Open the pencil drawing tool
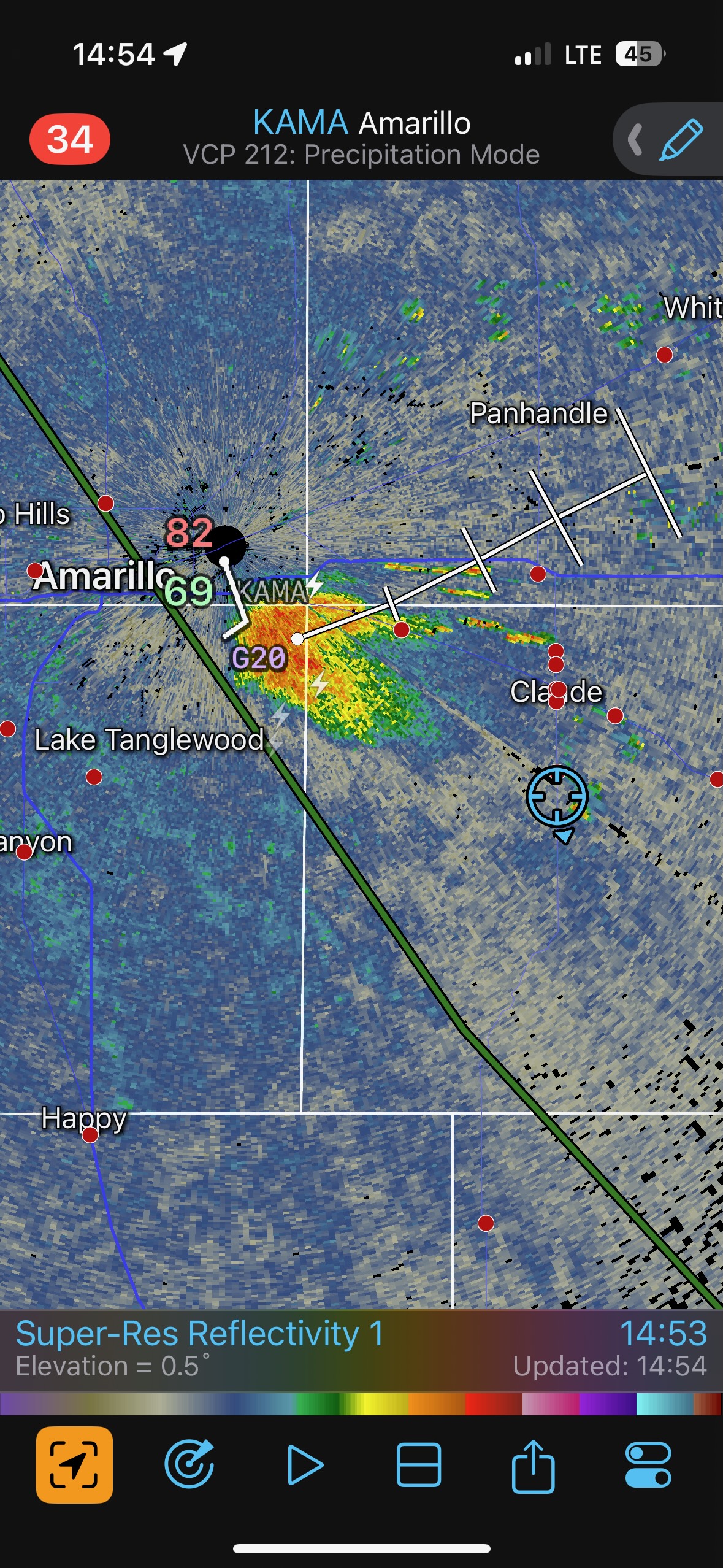The width and height of the screenshot is (723, 1568). 681,140
